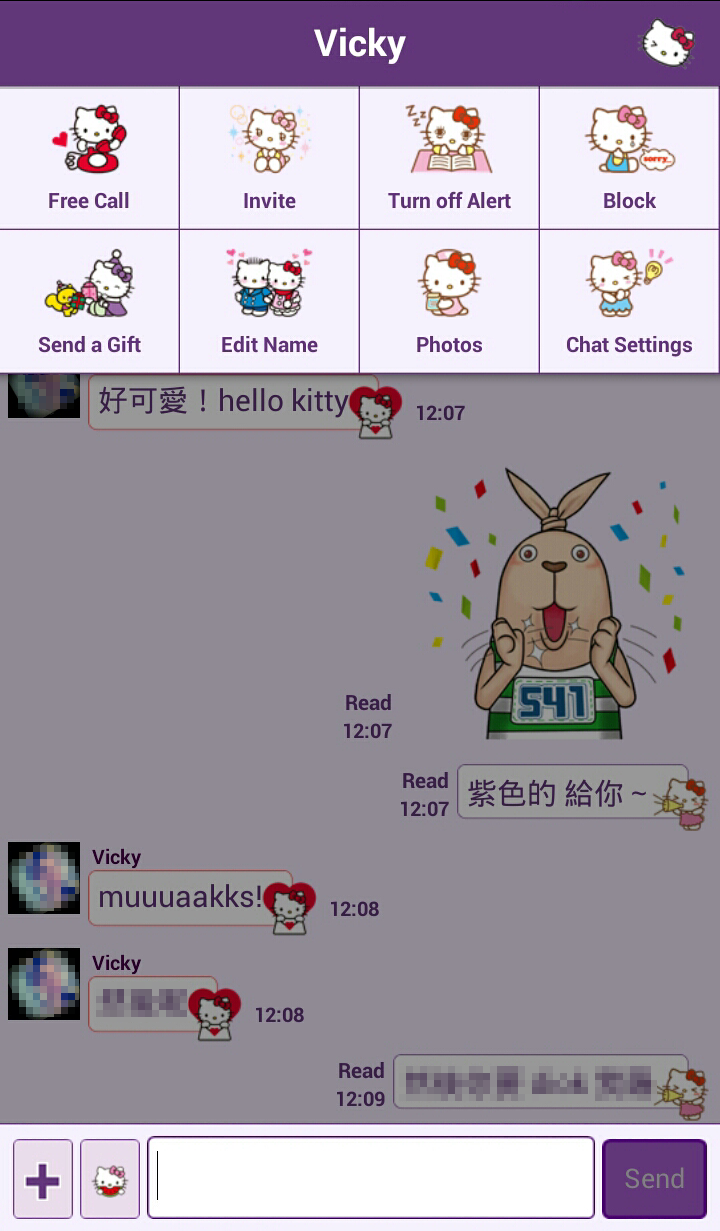Image resolution: width=720 pixels, height=1231 pixels.
Task: Open the Hello Kitty sticker picker
Action: (110, 1179)
